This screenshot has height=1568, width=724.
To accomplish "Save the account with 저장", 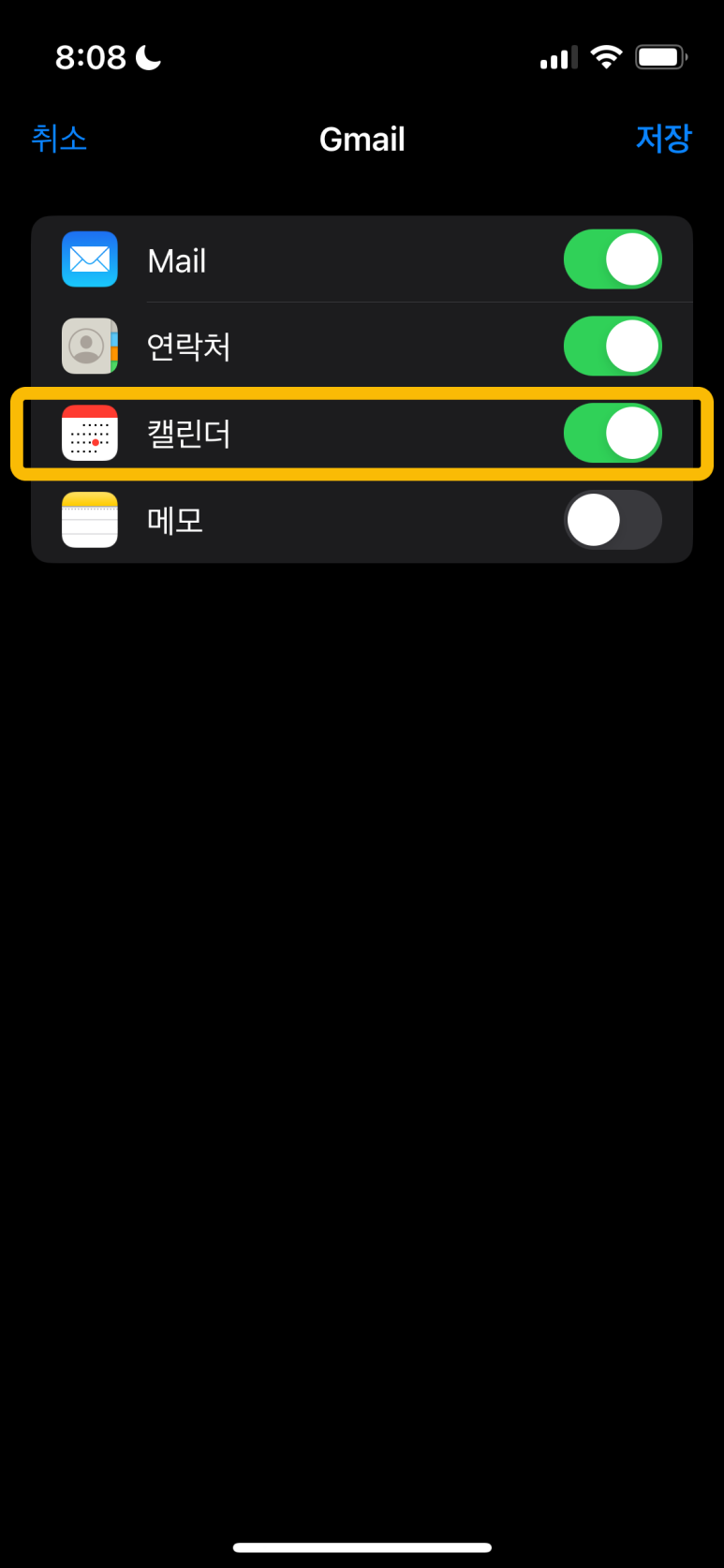I will point(663,139).
